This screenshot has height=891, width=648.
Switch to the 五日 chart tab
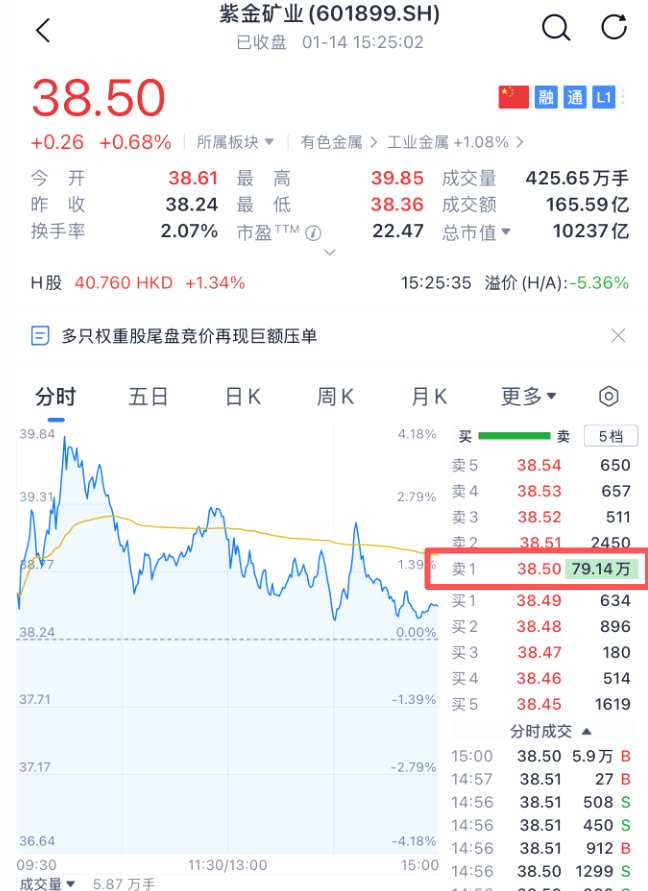coord(148,397)
